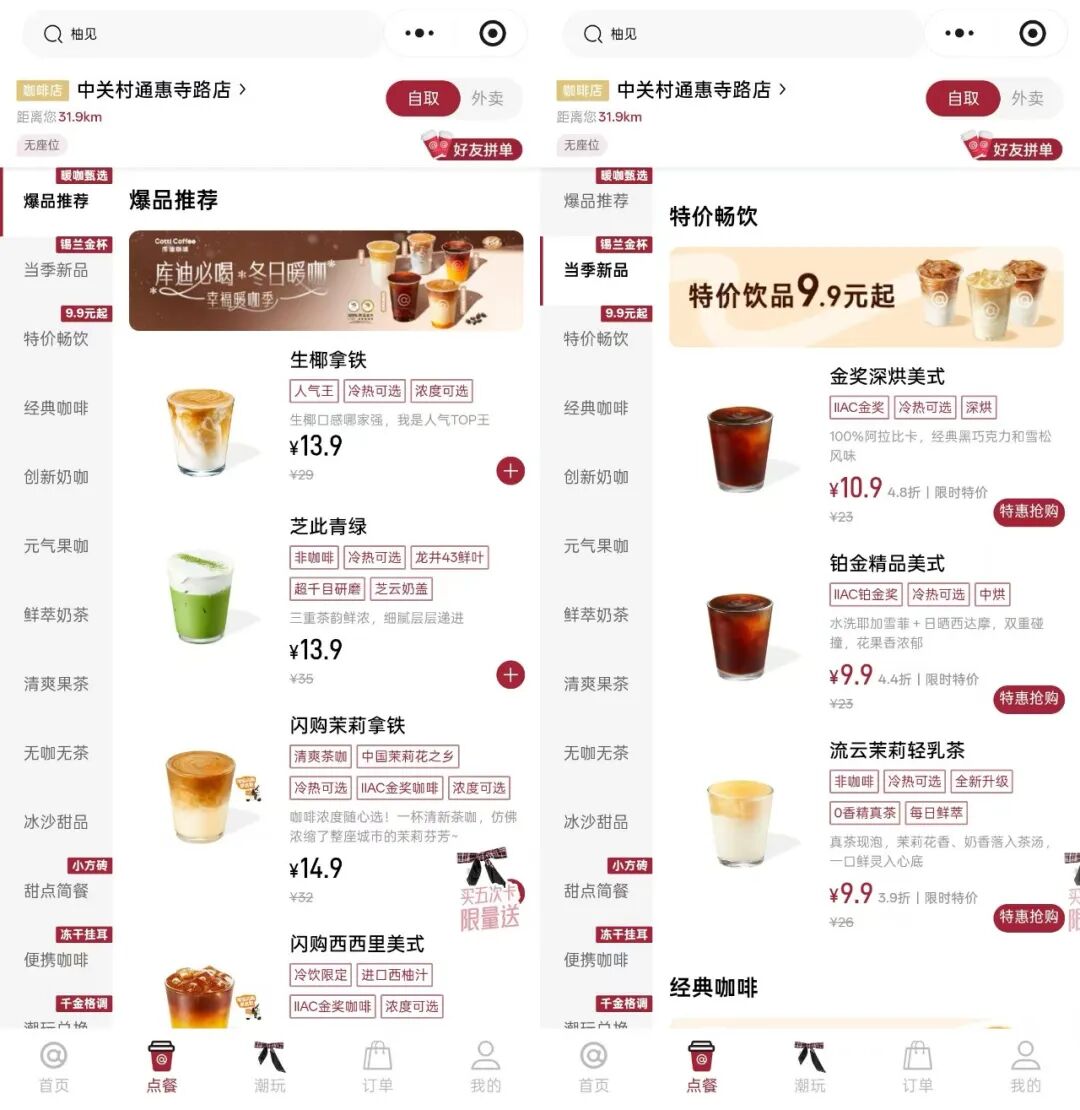Open options for 芝此青绿 with plus button
1080x1110 pixels.
(511, 675)
